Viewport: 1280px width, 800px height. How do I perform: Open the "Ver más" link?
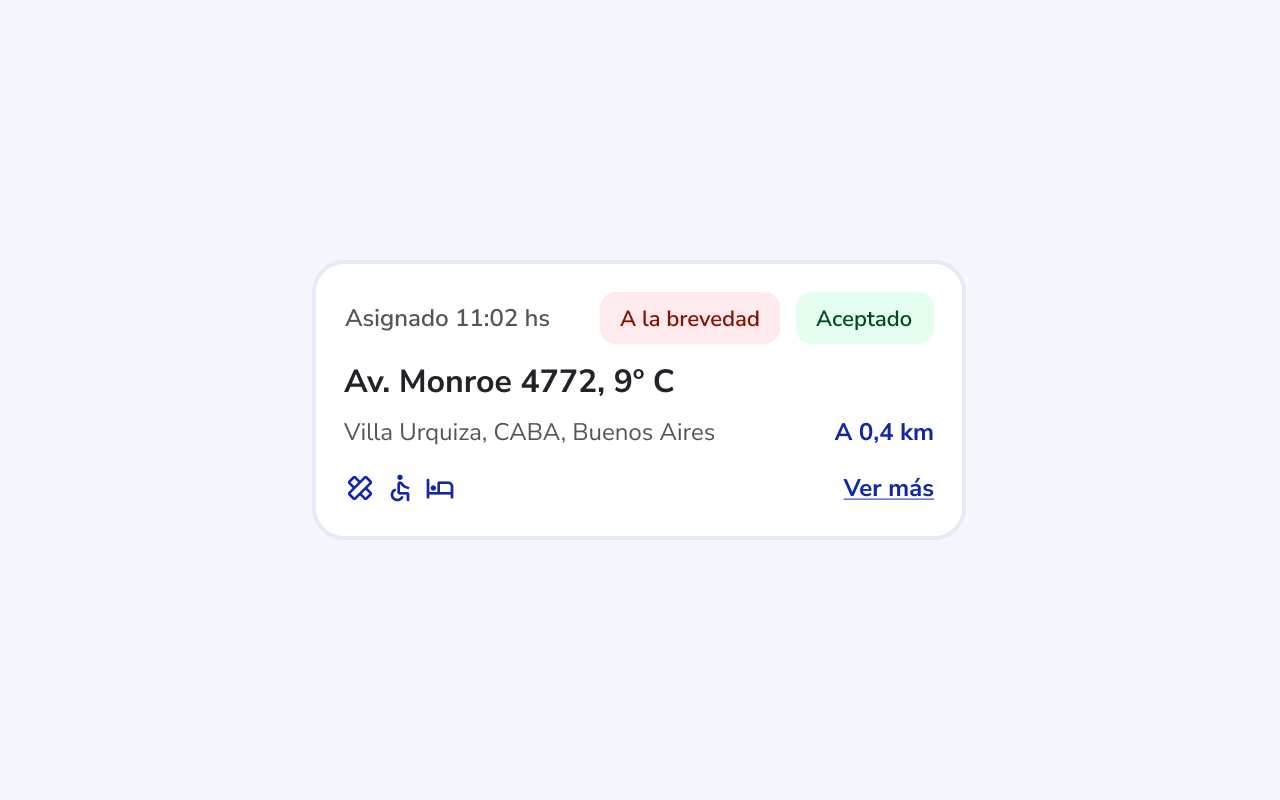[888, 489]
